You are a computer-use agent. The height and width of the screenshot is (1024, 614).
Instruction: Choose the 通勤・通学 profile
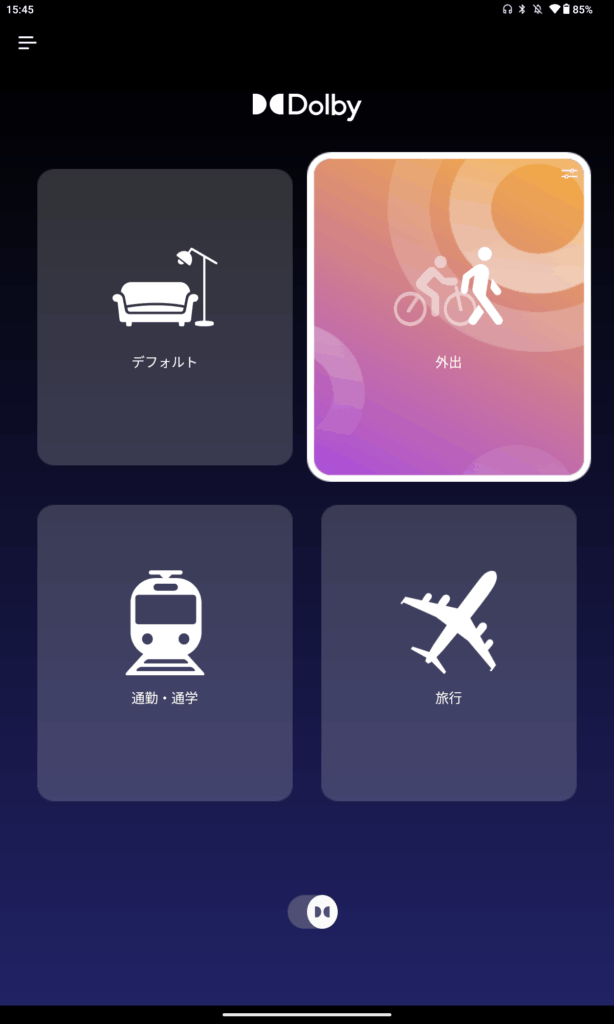tap(165, 652)
